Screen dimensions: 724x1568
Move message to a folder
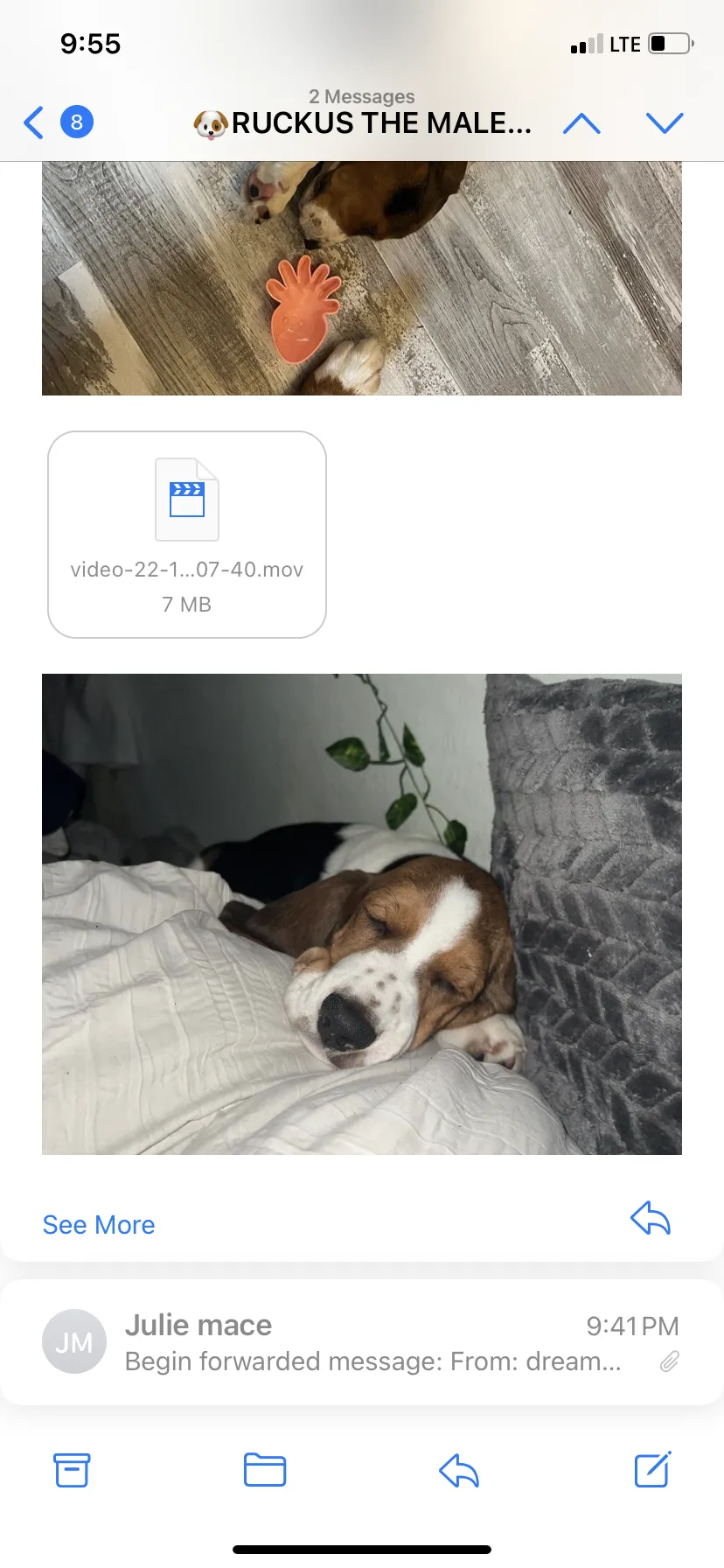coord(265,1470)
